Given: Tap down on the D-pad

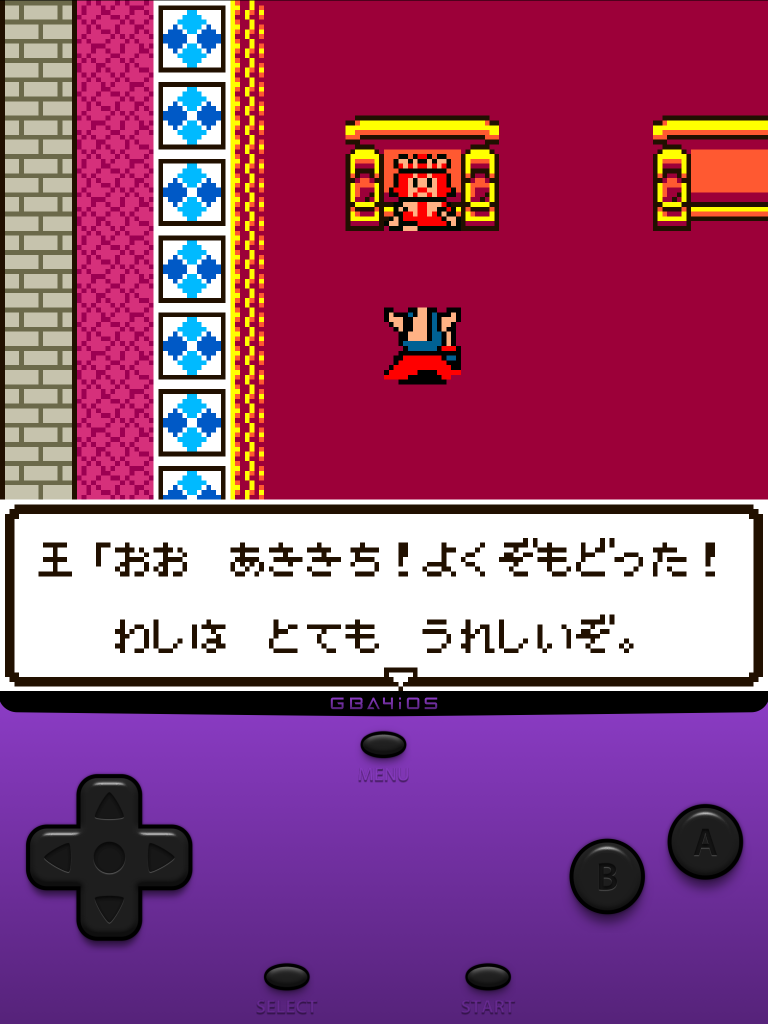Looking at the screenshot, I should click(x=109, y=909).
